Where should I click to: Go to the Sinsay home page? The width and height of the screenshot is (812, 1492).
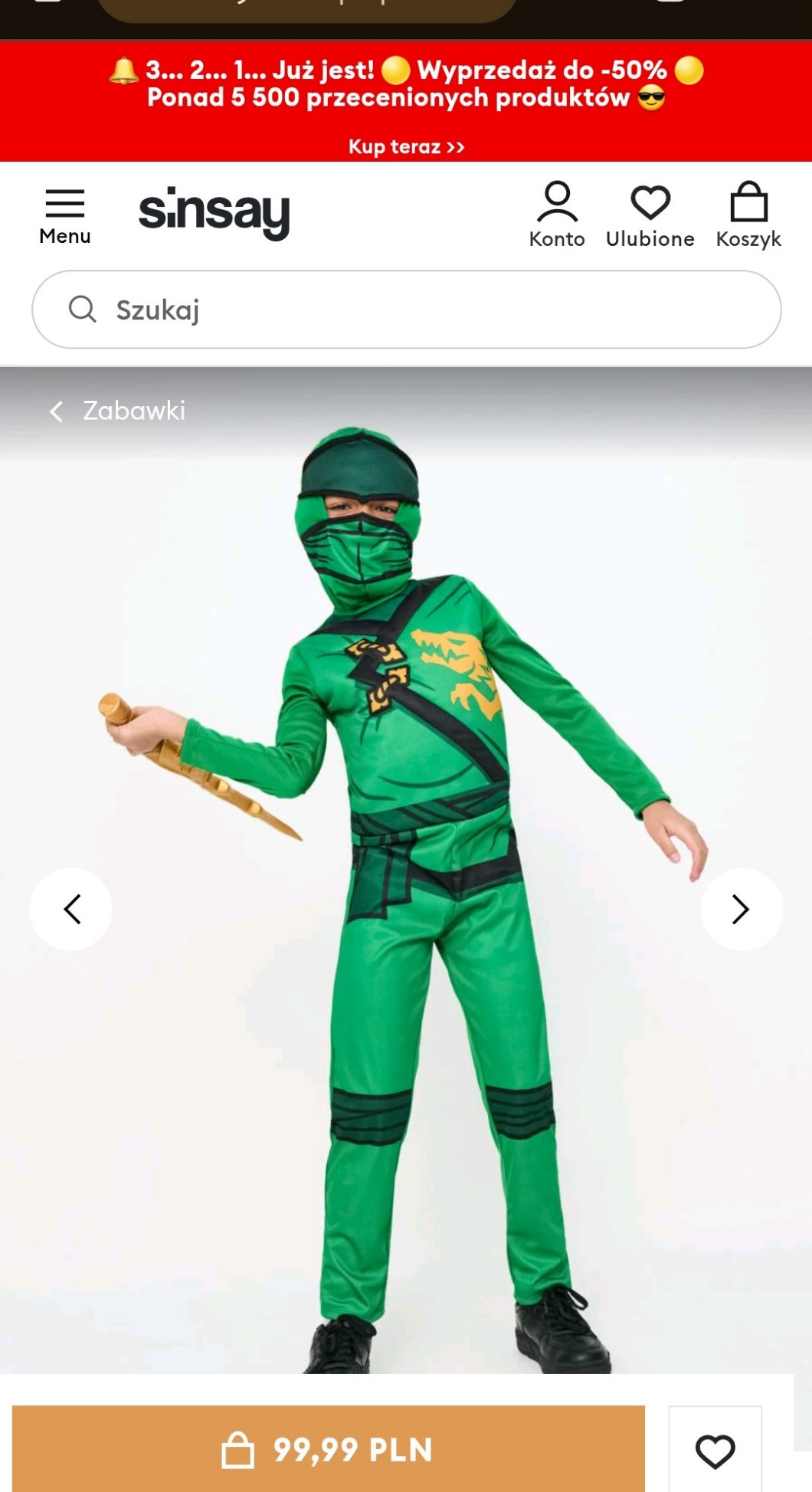[x=214, y=212]
